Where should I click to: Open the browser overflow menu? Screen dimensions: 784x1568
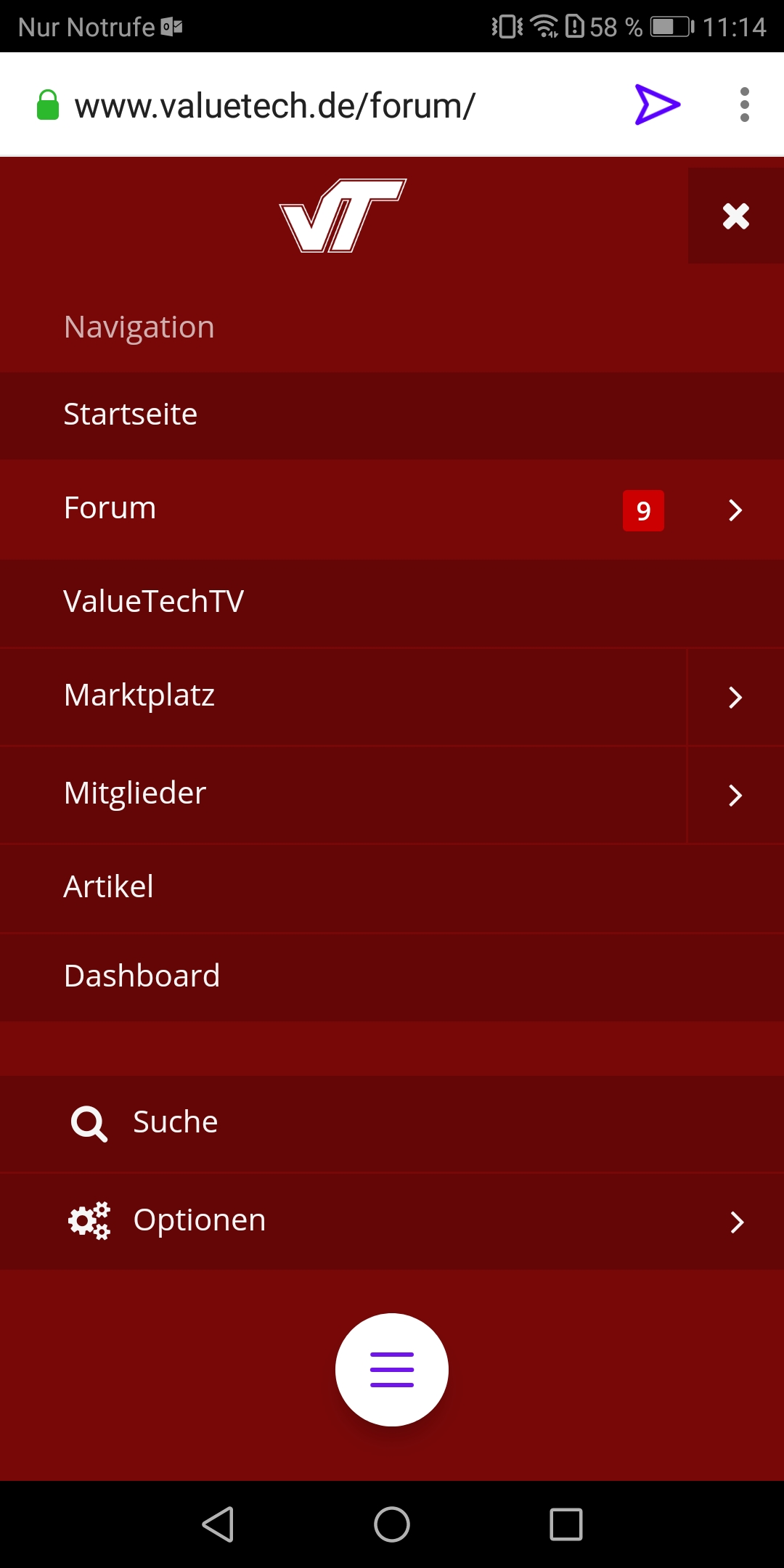[744, 105]
